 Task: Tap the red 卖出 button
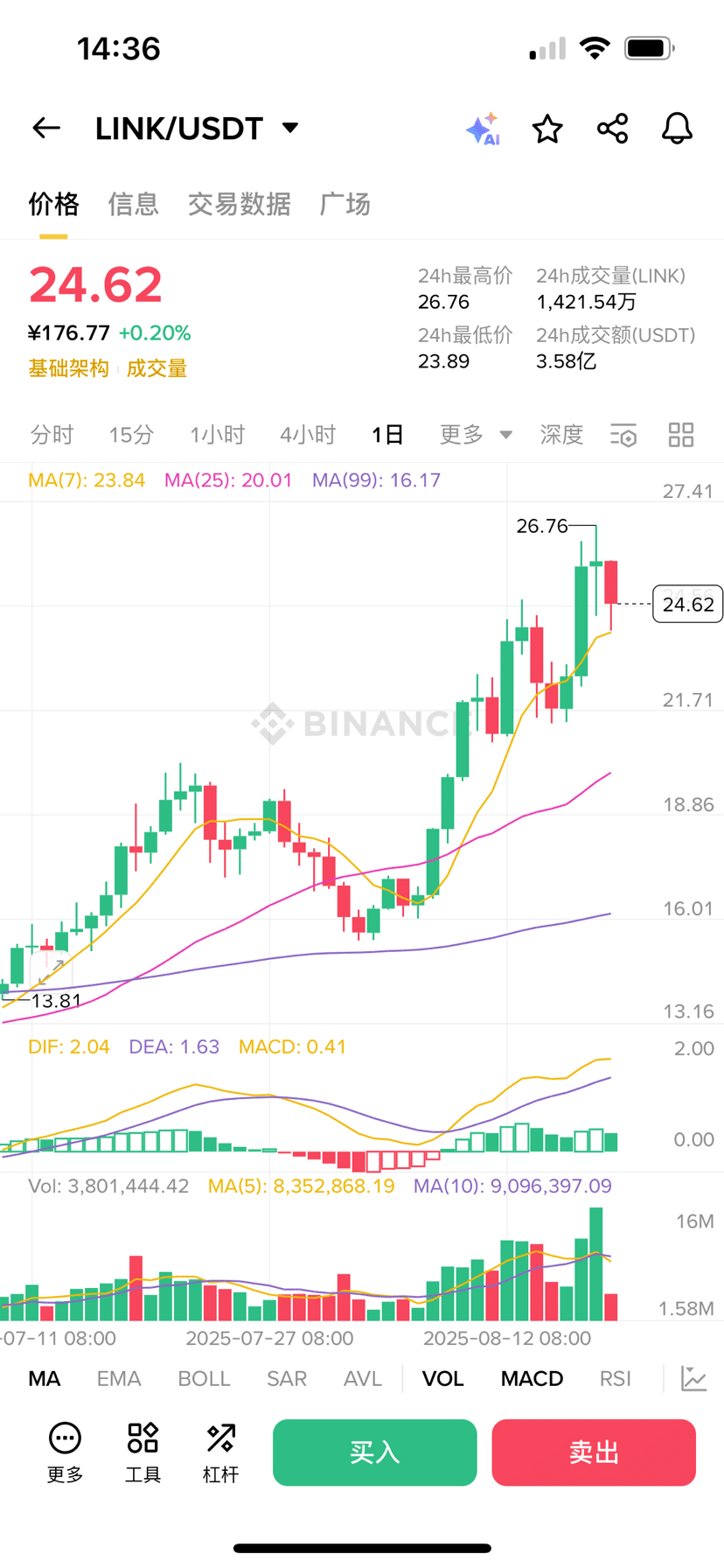tap(594, 1452)
